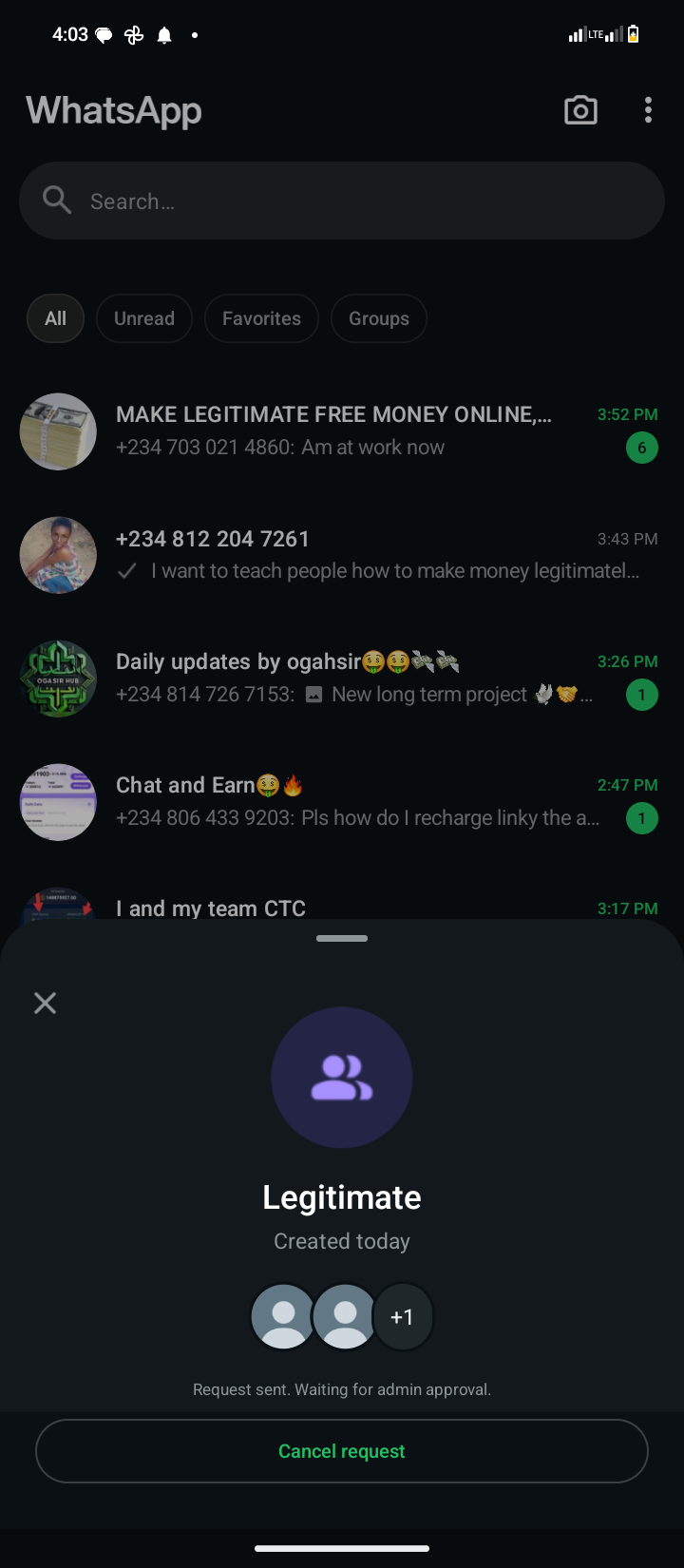View the +1 member avatars
Screen dimensions: 684x1568
[x=402, y=1317]
